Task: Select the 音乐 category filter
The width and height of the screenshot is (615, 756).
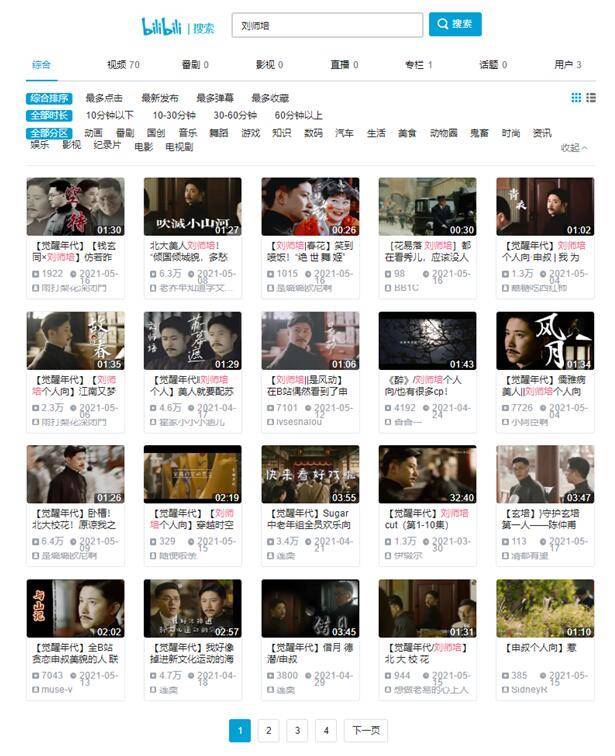Action: pyautogui.click(x=187, y=132)
